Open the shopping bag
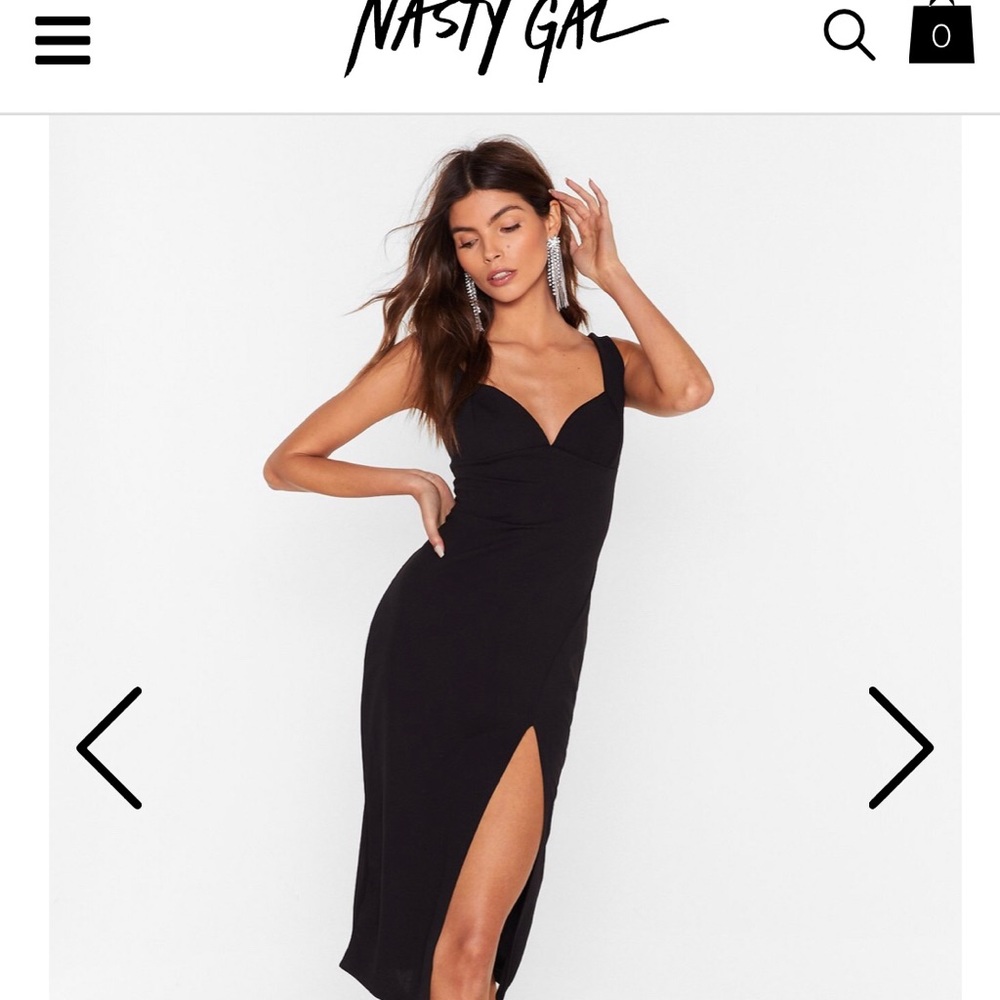Image resolution: width=1000 pixels, height=1000 pixels. click(941, 35)
